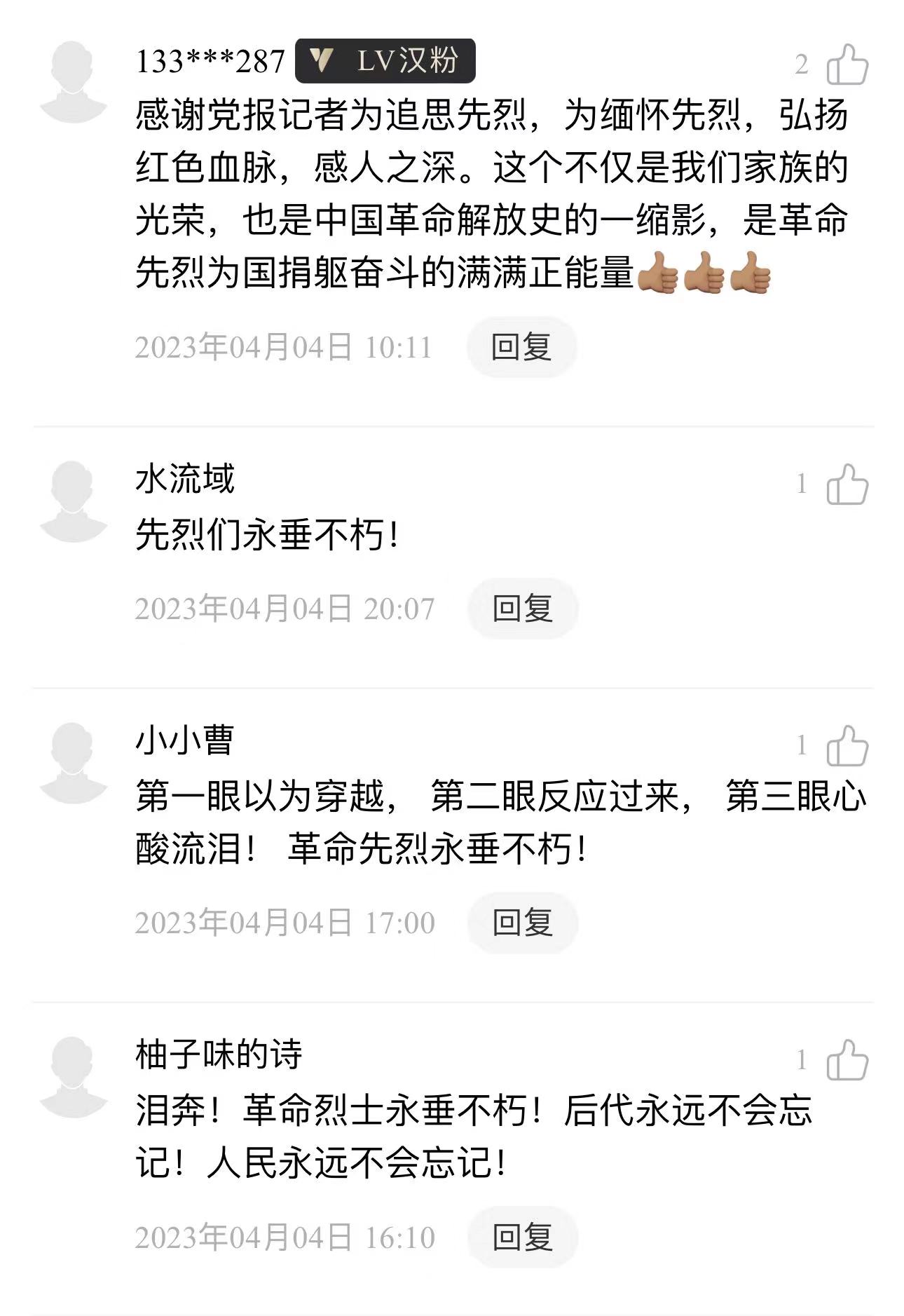Image resolution: width=904 pixels, height=1316 pixels.
Task: Open 小小曹's profile avatar
Action: 73,762
